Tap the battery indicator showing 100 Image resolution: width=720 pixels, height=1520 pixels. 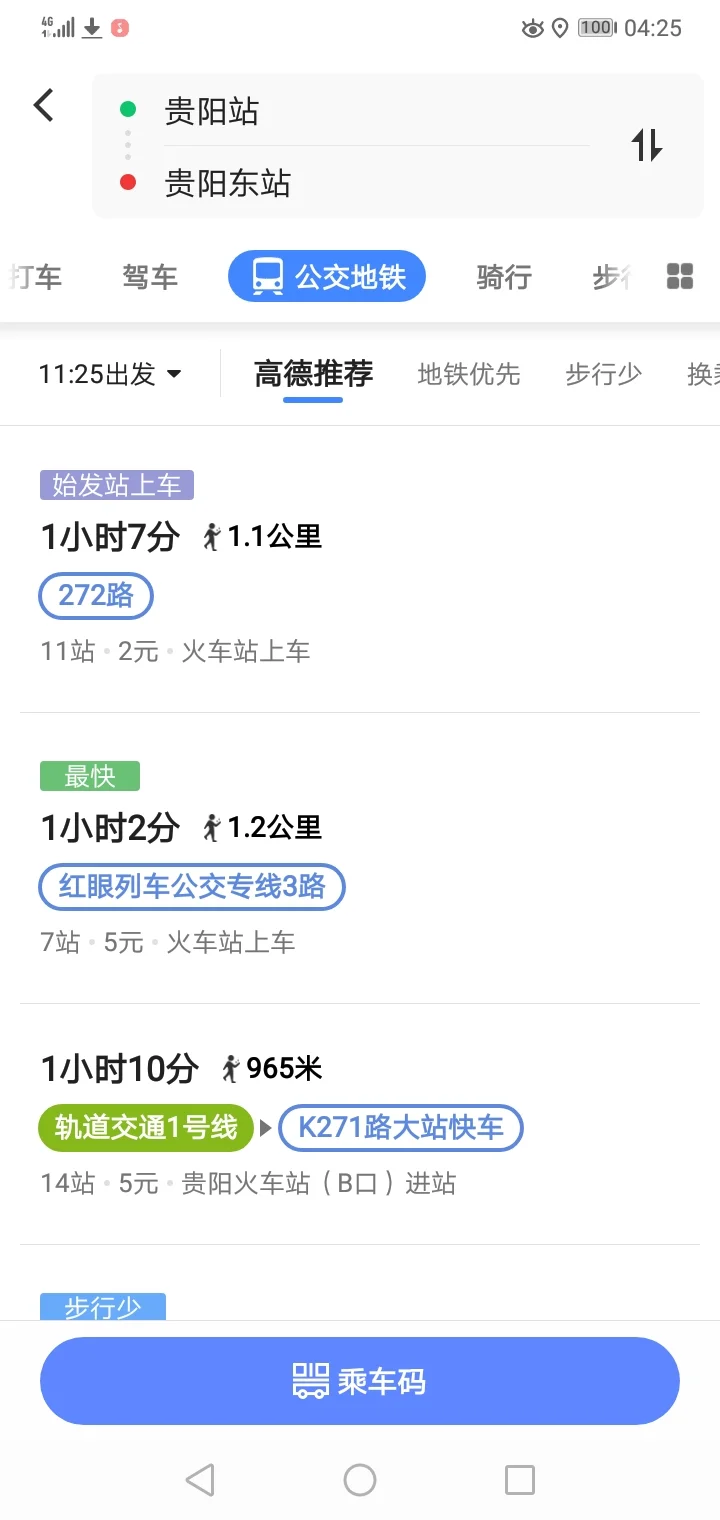pyautogui.click(x=597, y=27)
